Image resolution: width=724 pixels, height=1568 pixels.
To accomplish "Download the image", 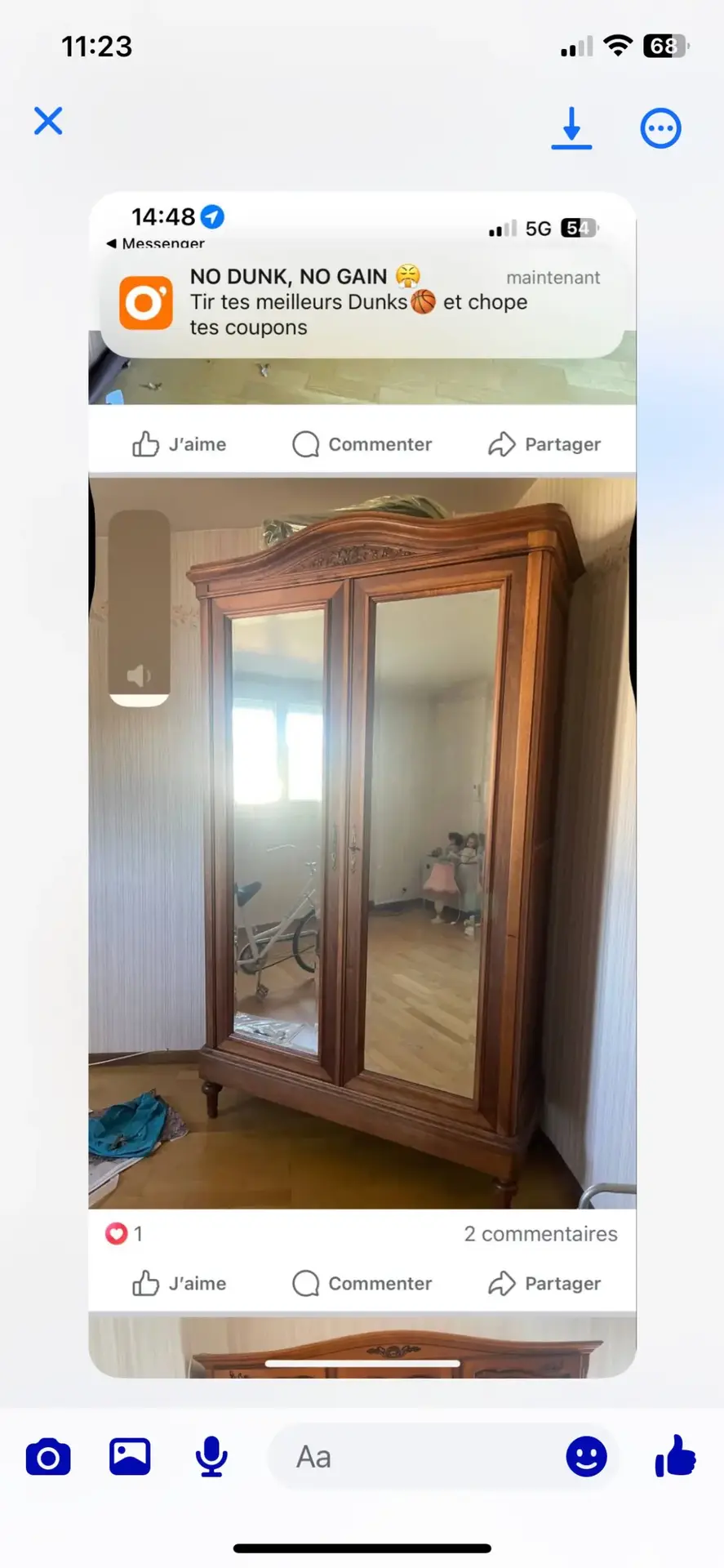I will [x=571, y=128].
